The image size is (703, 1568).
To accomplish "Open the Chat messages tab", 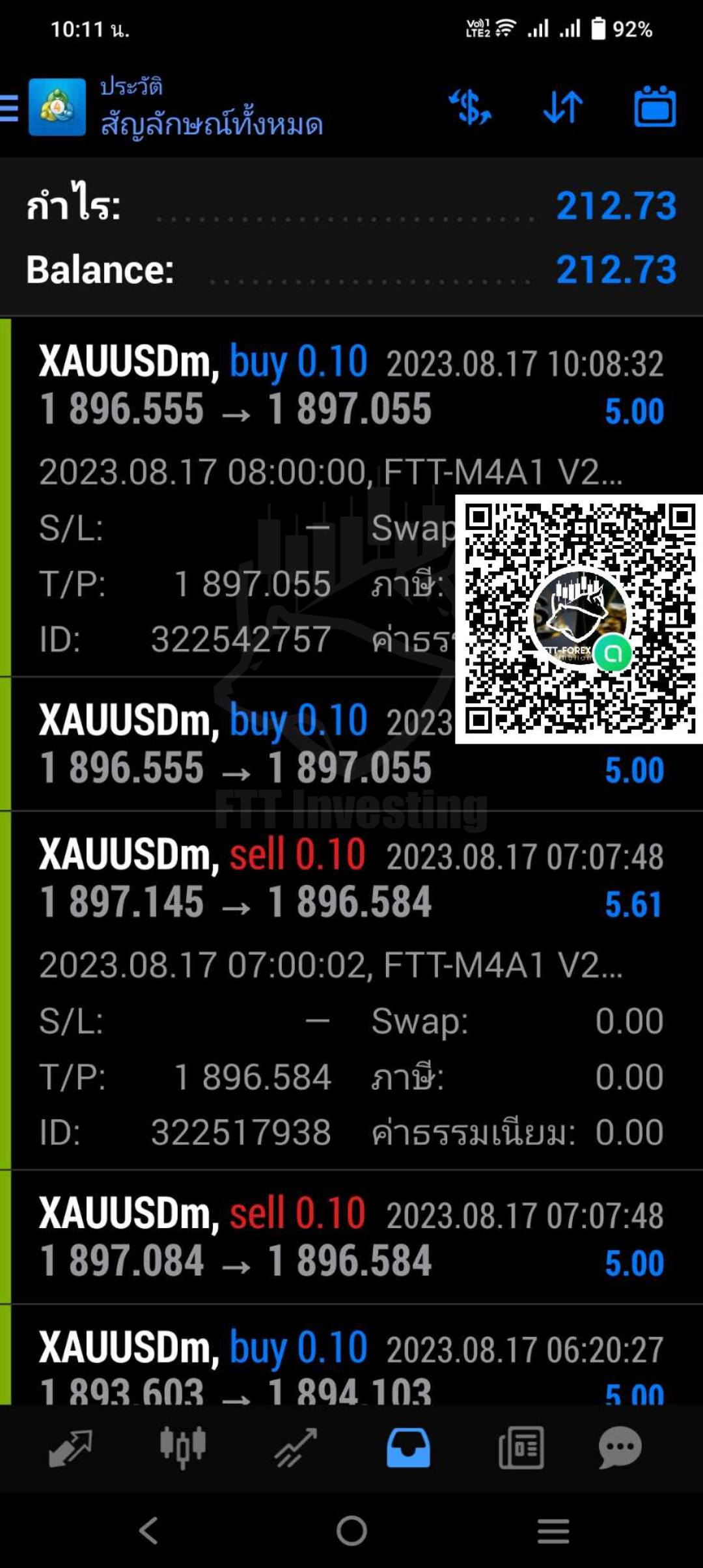I will coord(620,1448).
